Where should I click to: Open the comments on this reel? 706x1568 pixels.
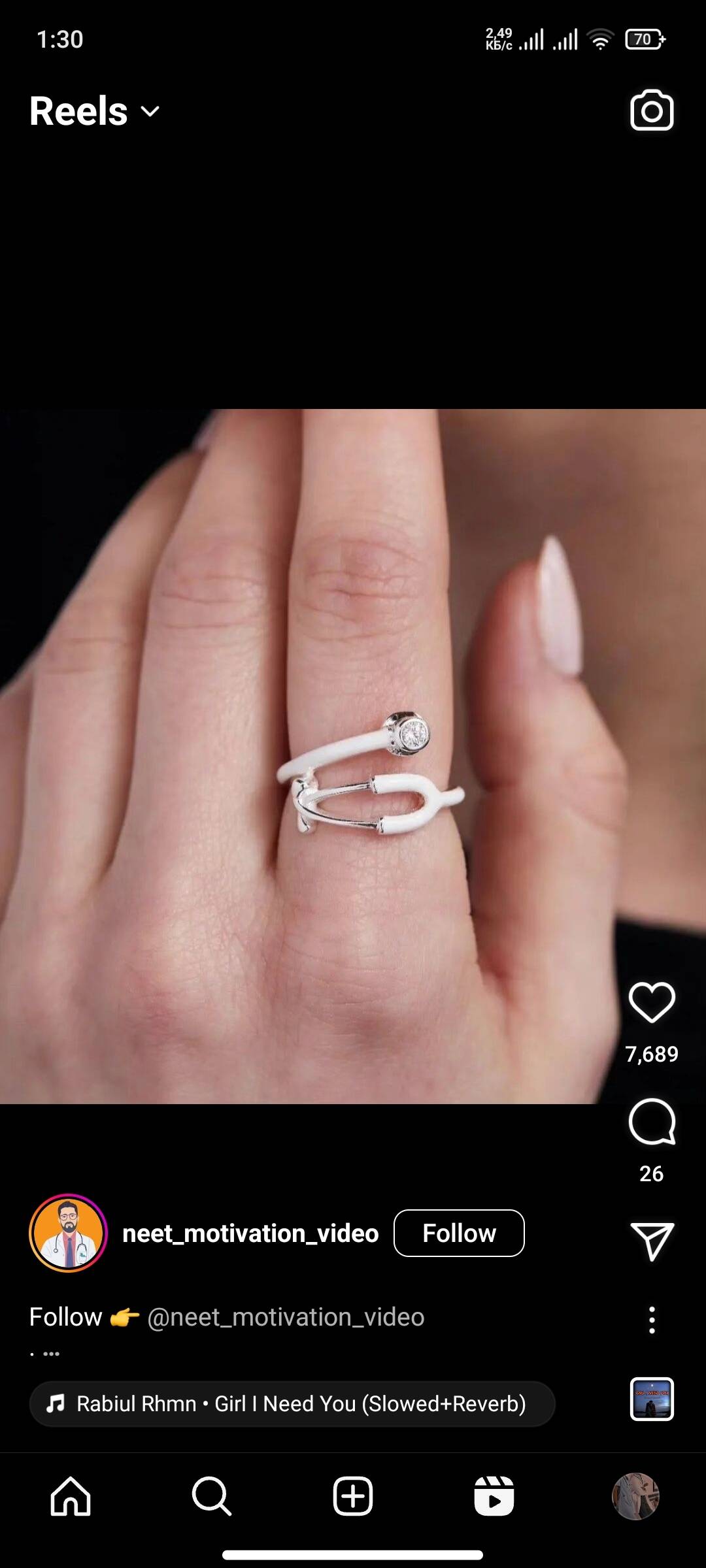tap(651, 1121)
